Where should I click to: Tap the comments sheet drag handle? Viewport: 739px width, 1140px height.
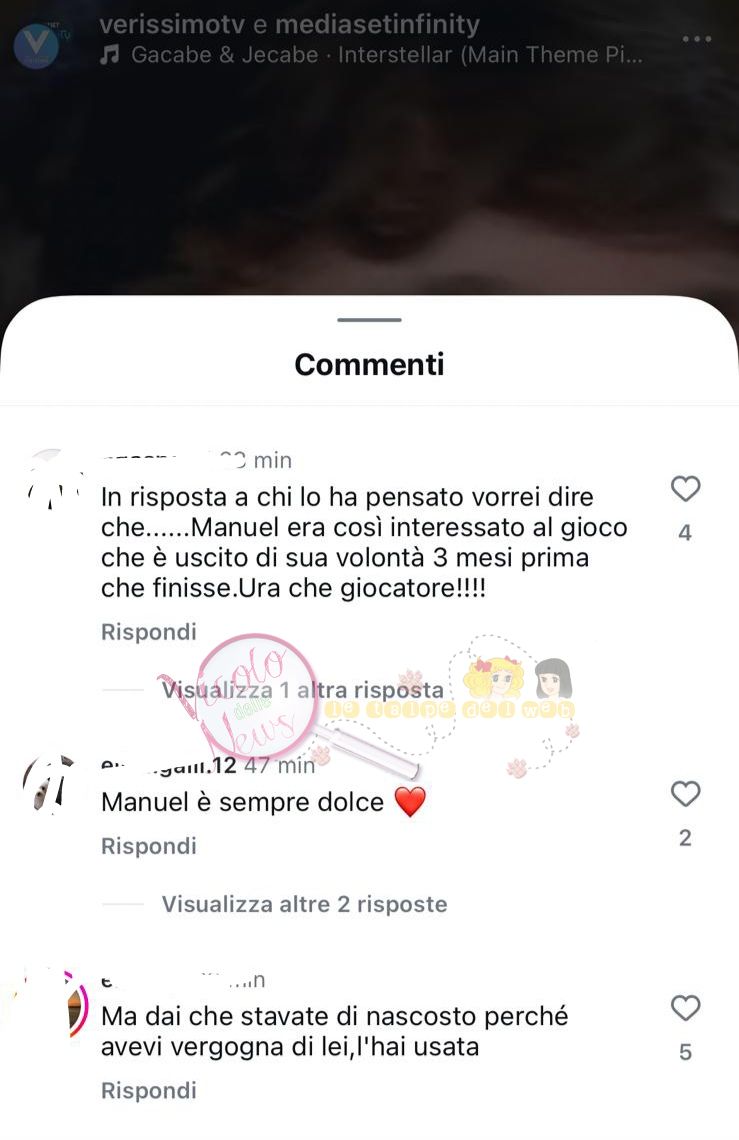(x=369, y=320)
